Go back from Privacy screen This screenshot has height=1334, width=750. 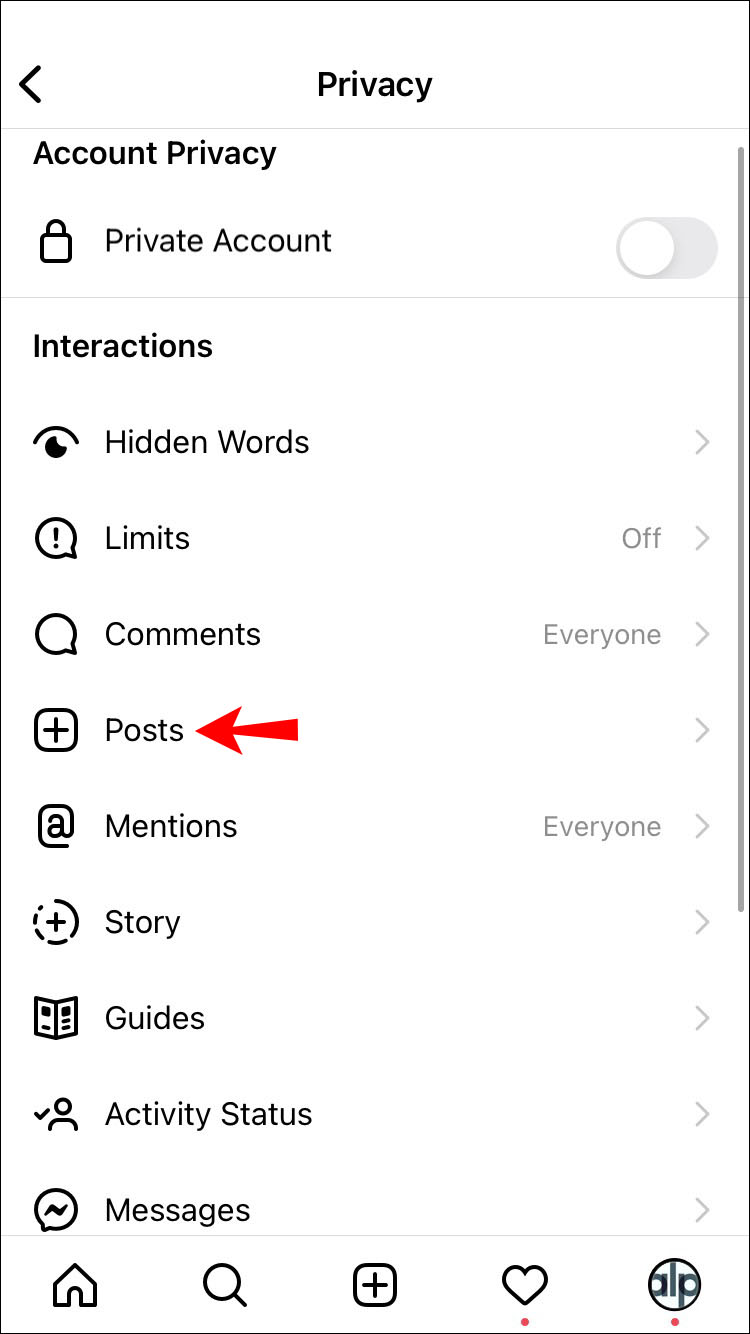pyautogui.click(x=32, y=85)
